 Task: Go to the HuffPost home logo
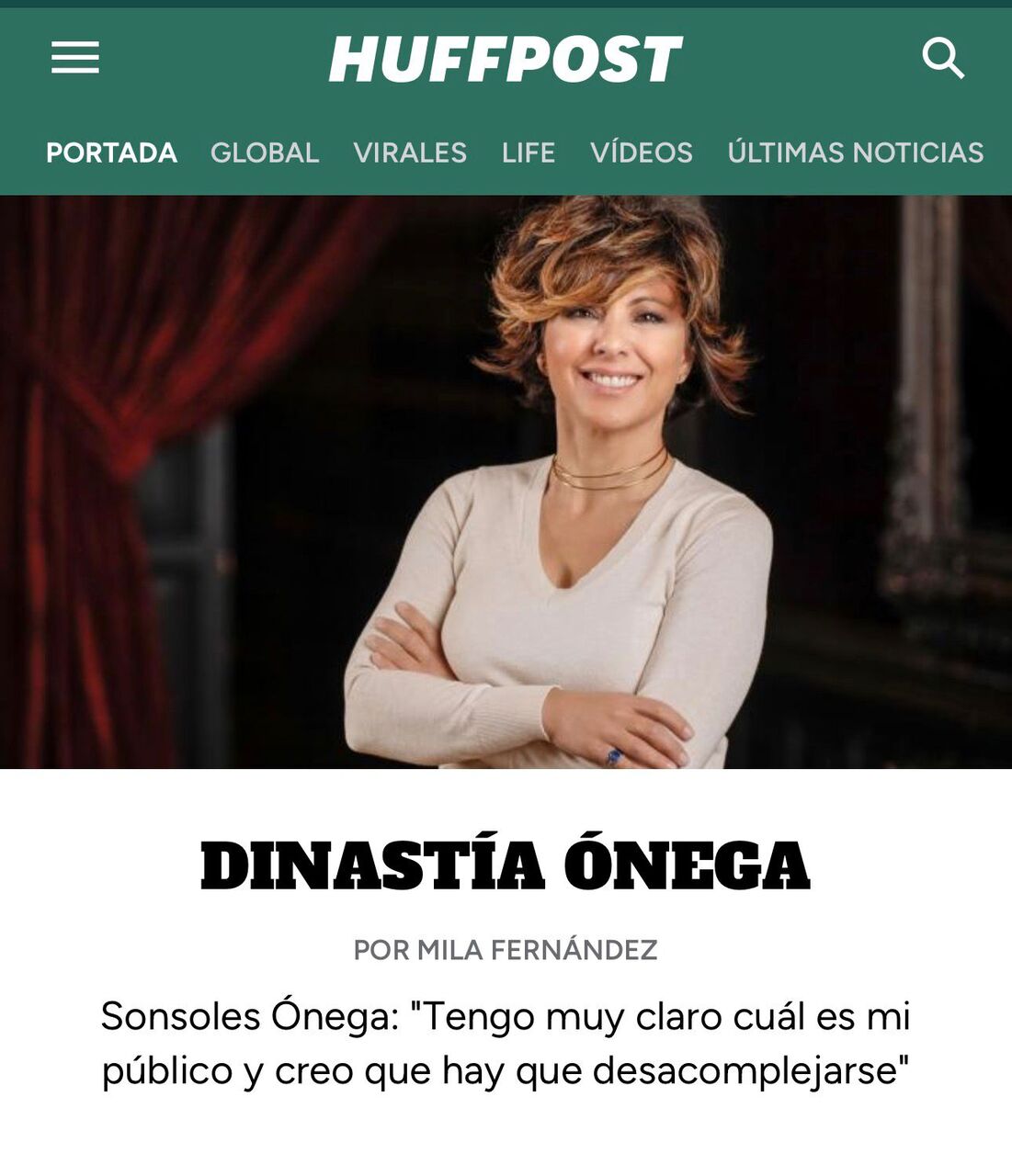[x=506, y=60]
